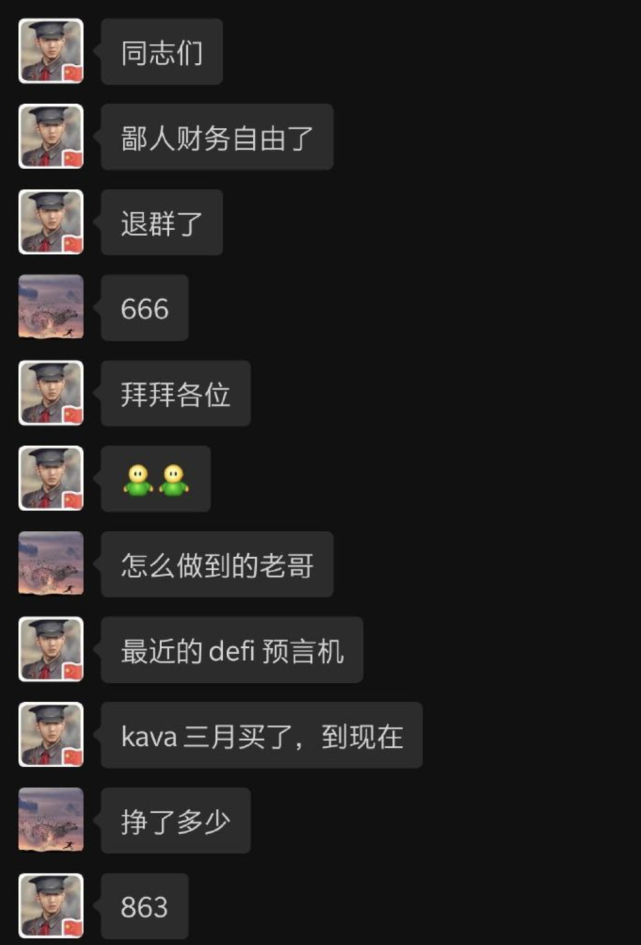Tap the avatar next to 退群了
The width and height of the screenshot is (641, 945).
point(51,222)
